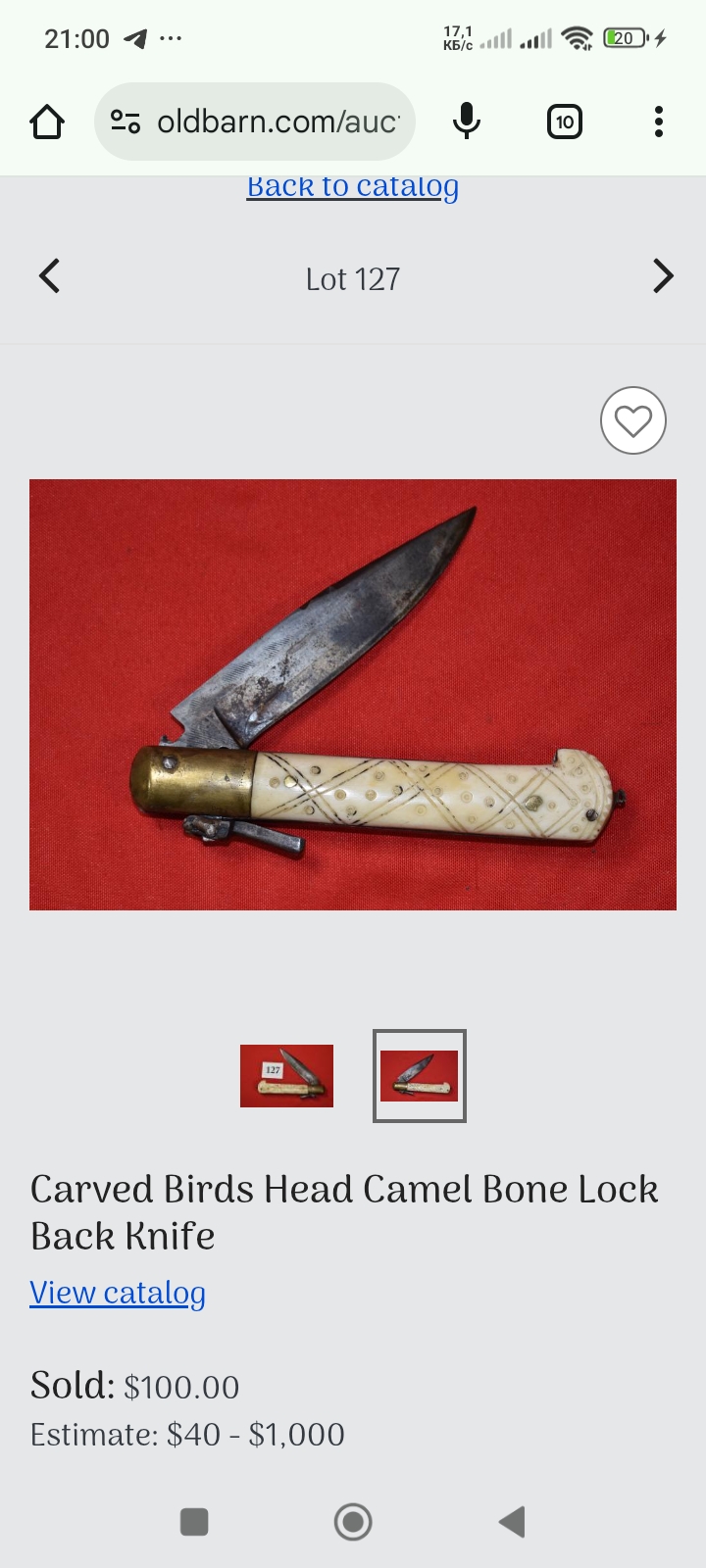Go to the previous lot
Screen dimensions: 706x1568
tap(49, 276)
